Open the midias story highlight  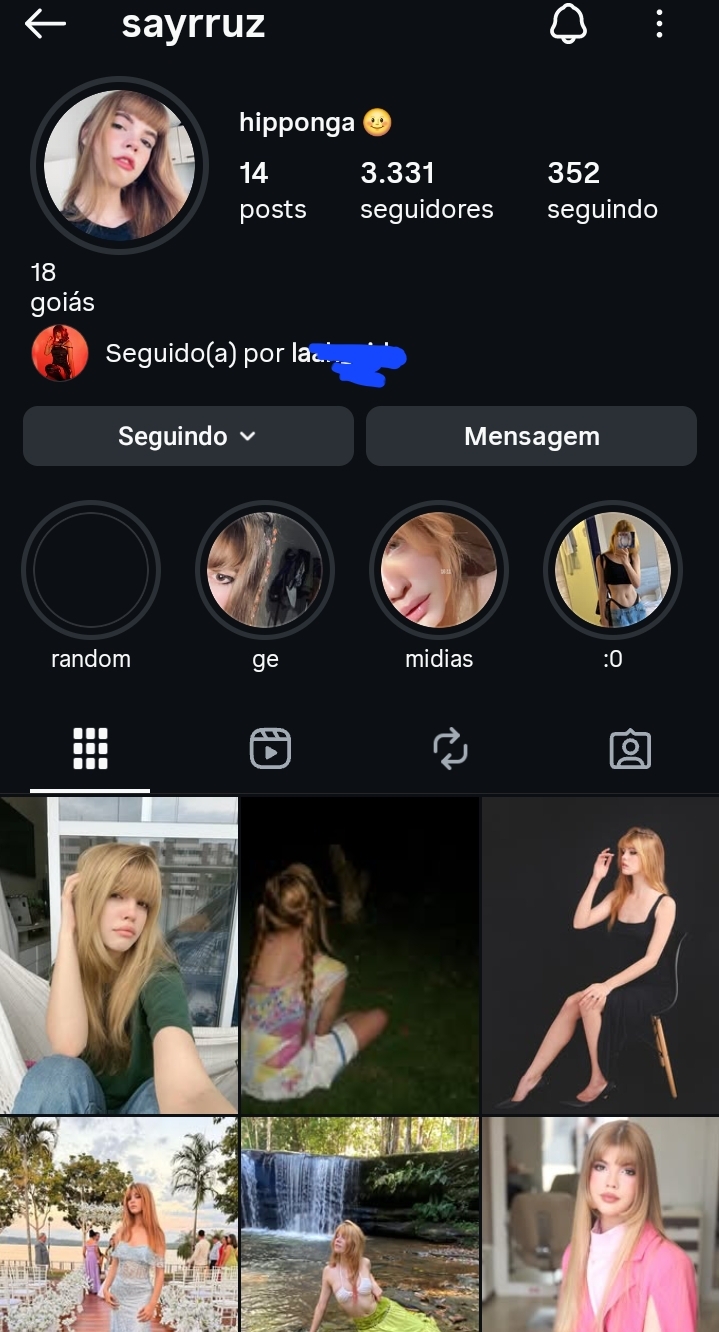point(439,571)
